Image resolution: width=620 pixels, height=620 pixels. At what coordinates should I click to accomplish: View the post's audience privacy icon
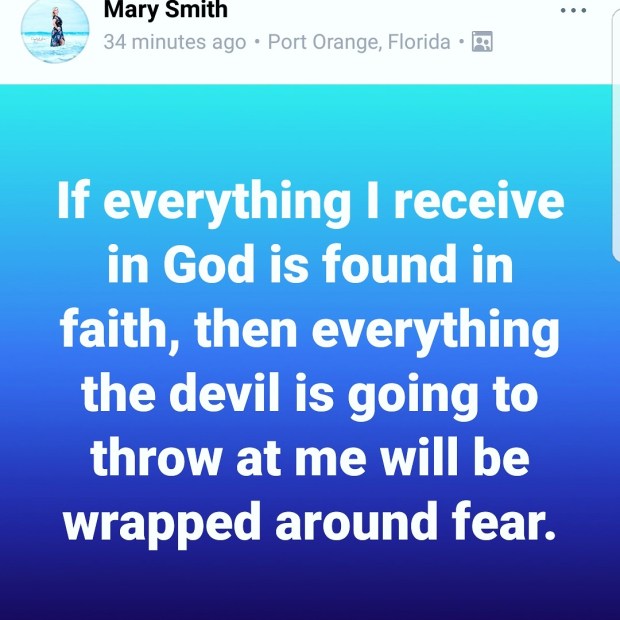(x=482, y=43)
